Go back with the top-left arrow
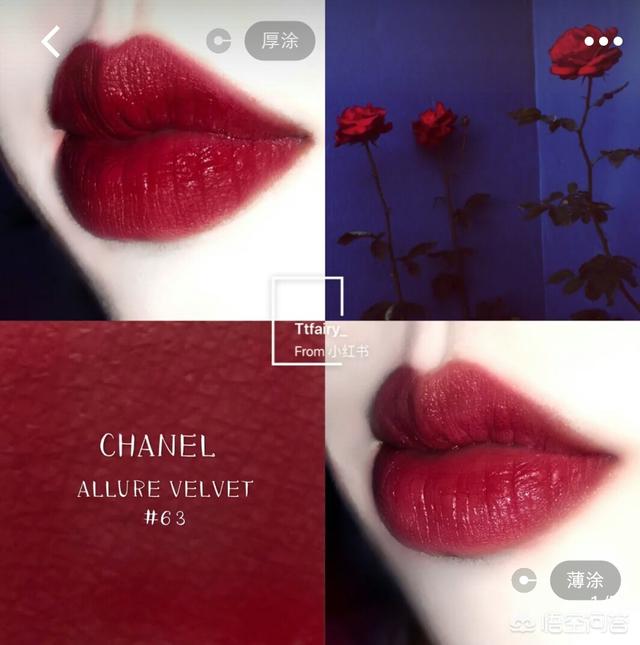The image size is (640, 645). (x=51, y=41)
